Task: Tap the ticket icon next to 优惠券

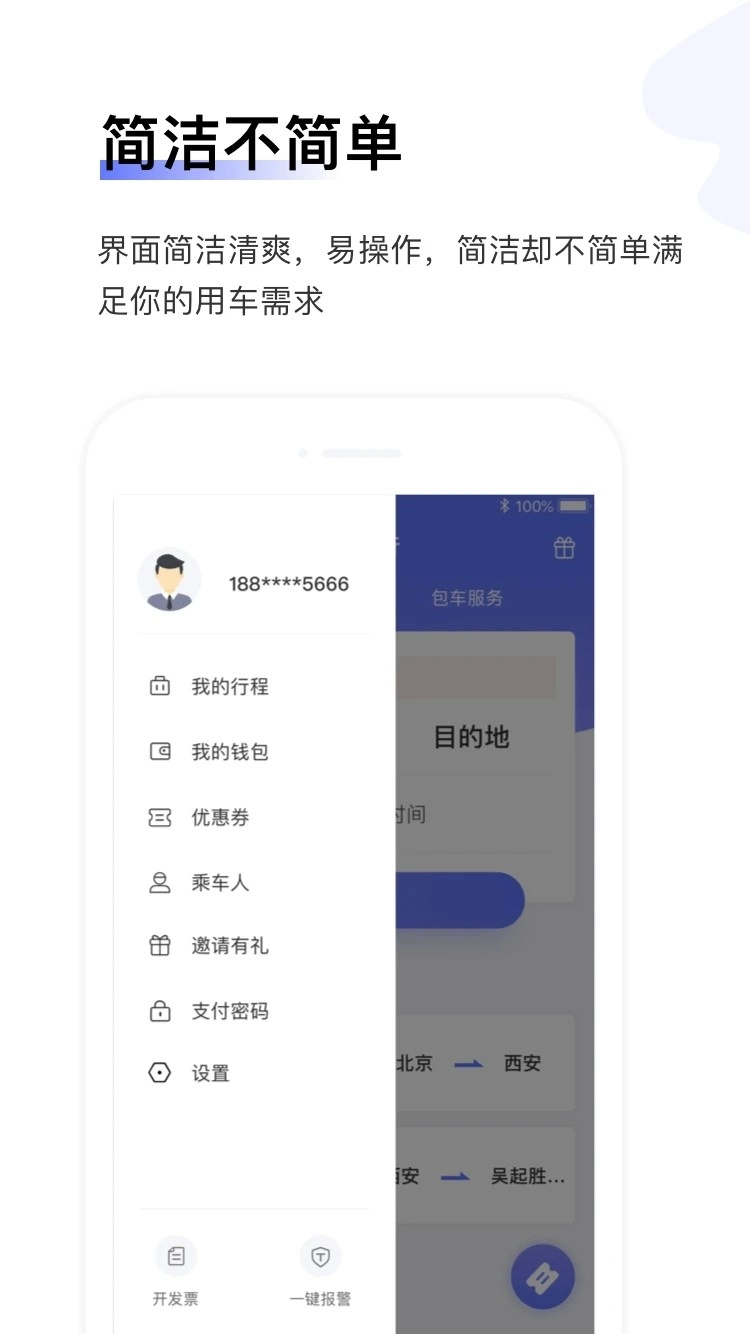Action: 160,817
